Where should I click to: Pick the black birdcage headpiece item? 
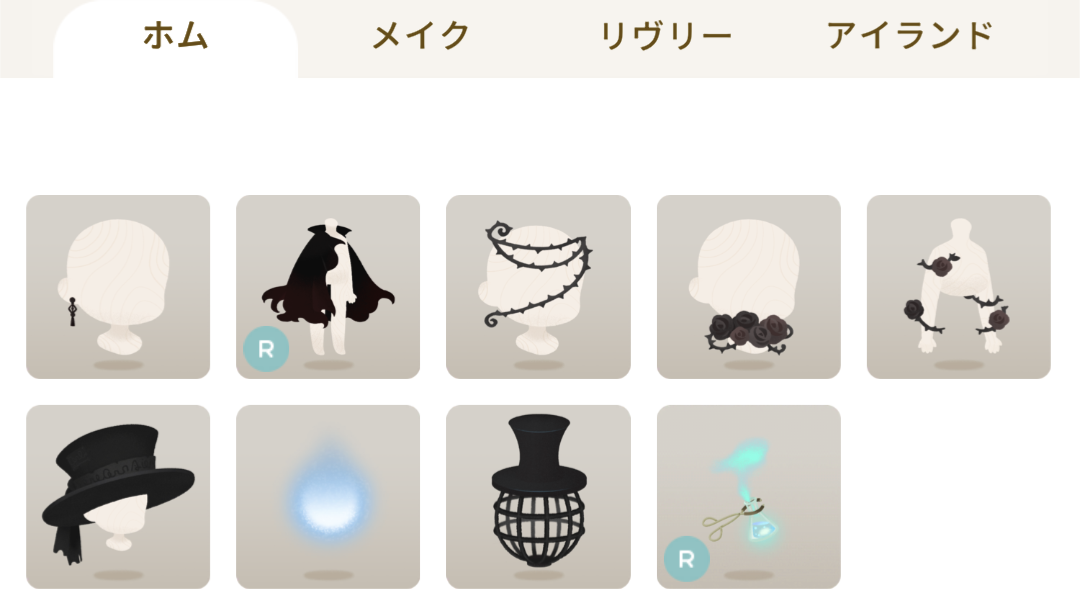(538, 497)
